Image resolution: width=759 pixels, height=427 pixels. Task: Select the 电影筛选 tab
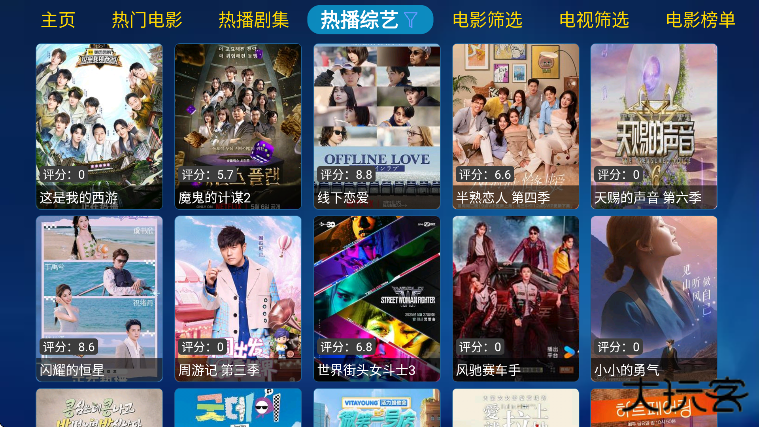(487, 19)
